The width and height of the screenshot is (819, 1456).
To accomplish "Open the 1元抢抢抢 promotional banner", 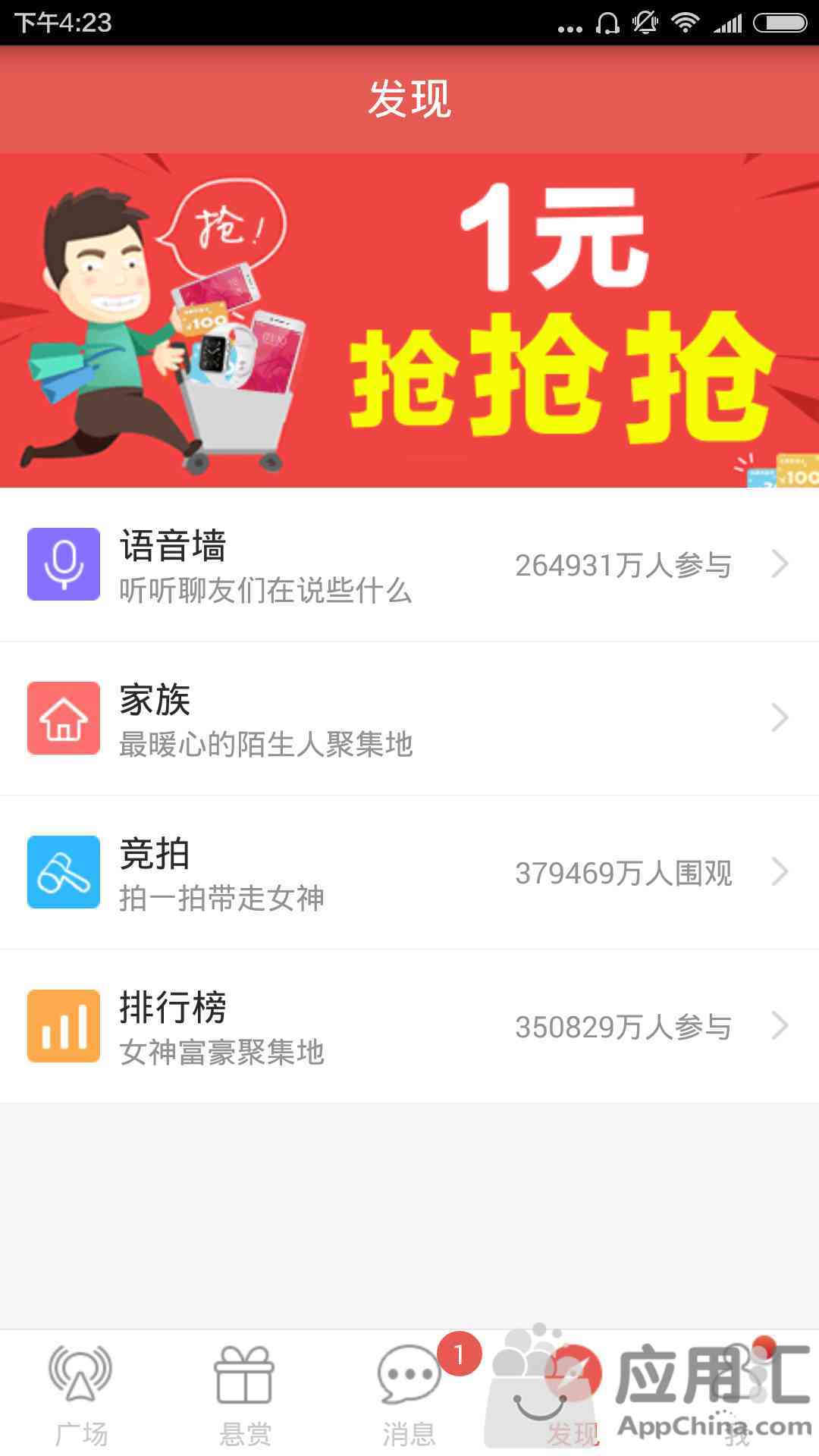I will point(409,320).
